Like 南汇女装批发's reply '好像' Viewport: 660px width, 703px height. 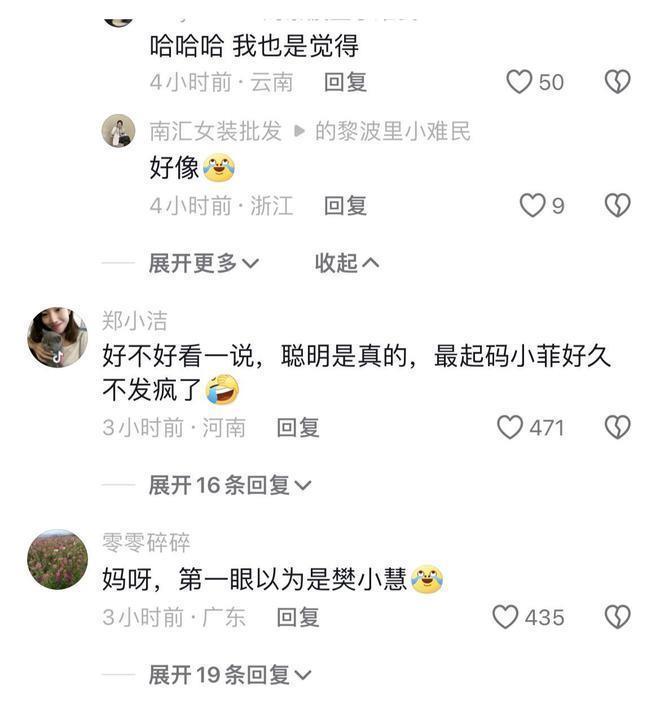[532, 206]
